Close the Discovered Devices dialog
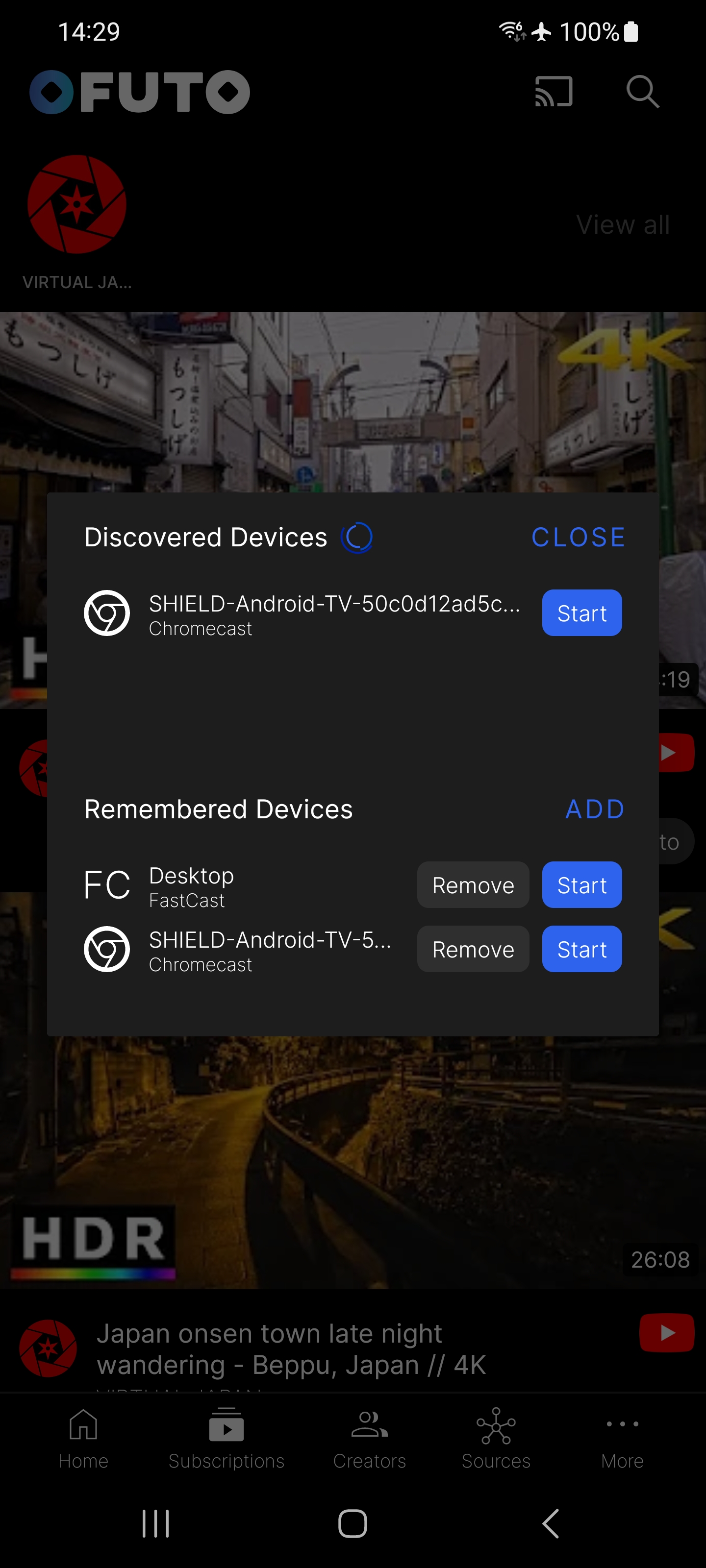Image resolution: width=706 pixels, height=1568 pixels. (578, 537)
